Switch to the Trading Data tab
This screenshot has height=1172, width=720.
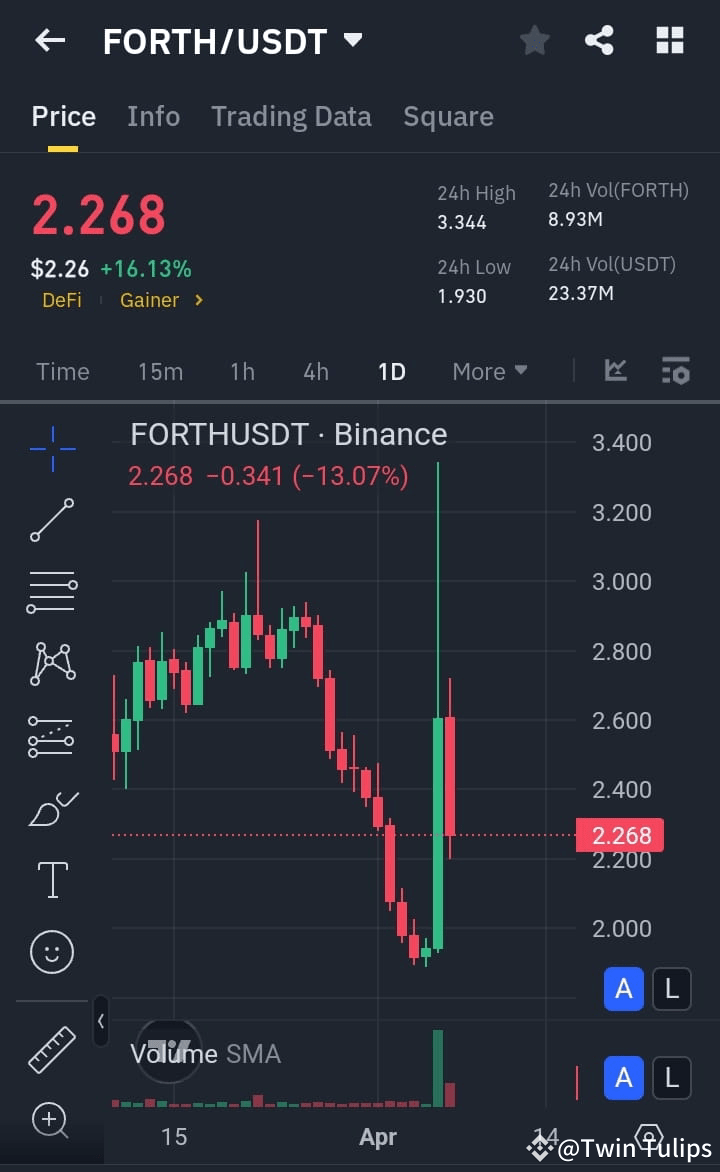pyautogui.click(x=291, y=116)
